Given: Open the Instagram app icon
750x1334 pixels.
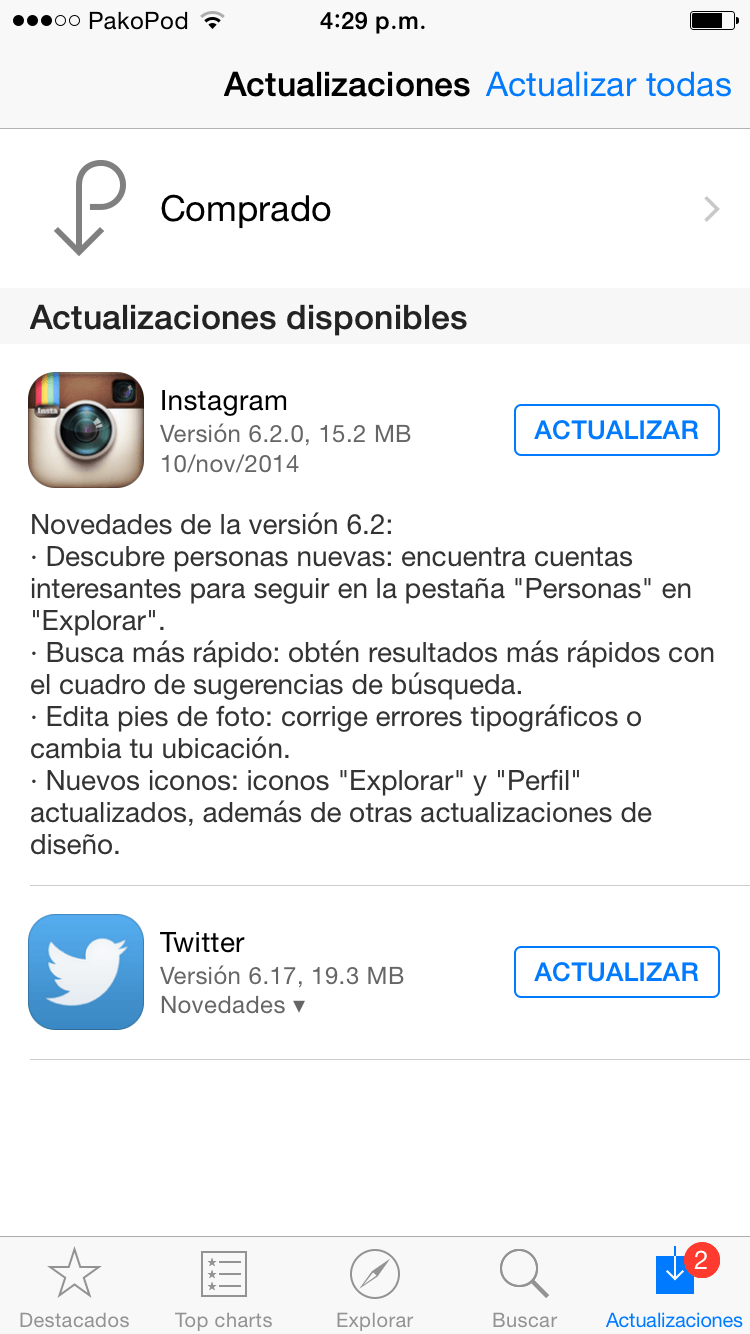Looking at the screenshot, I should 86,430.
